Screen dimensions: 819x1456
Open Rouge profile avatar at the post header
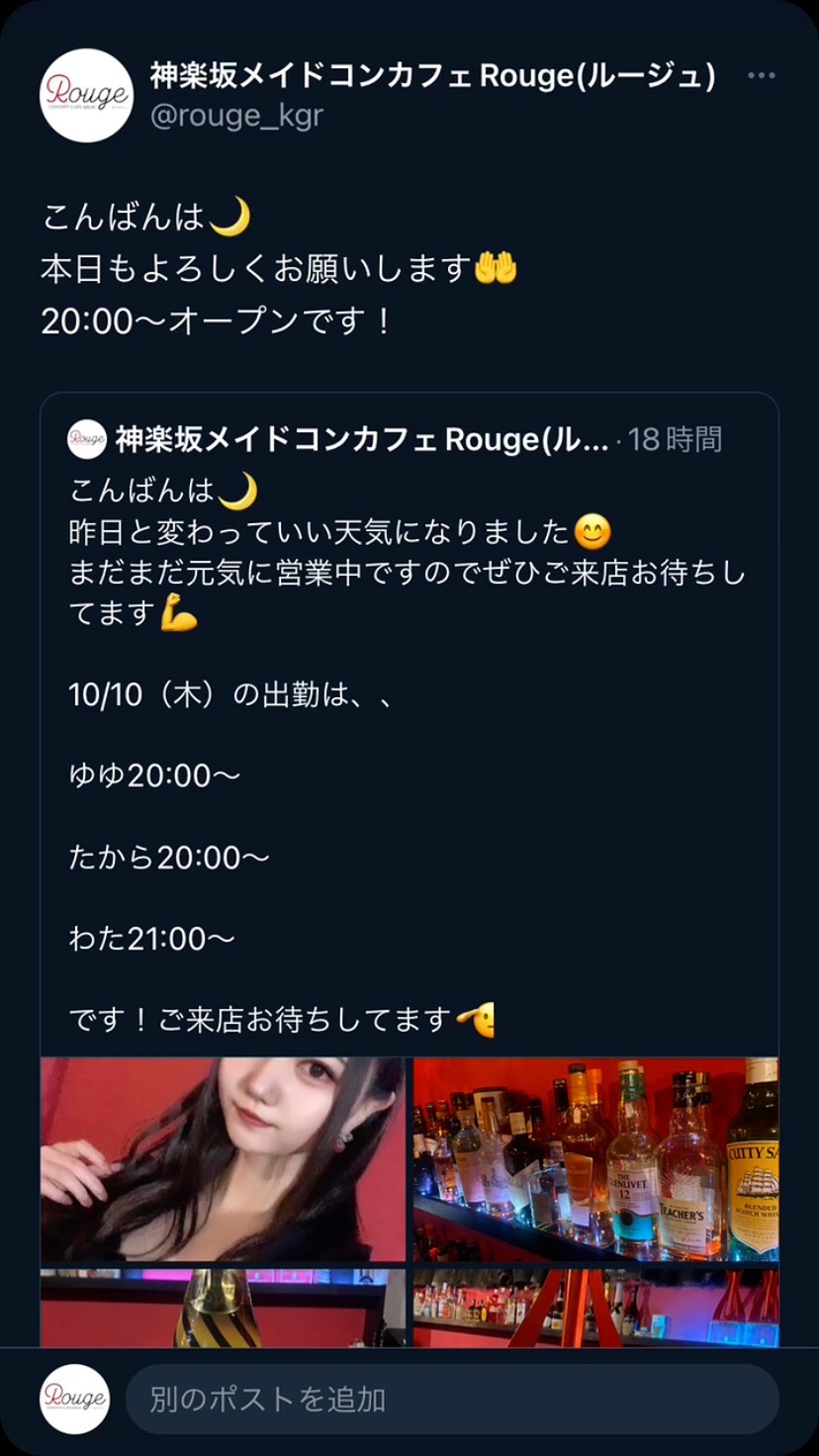86,96
